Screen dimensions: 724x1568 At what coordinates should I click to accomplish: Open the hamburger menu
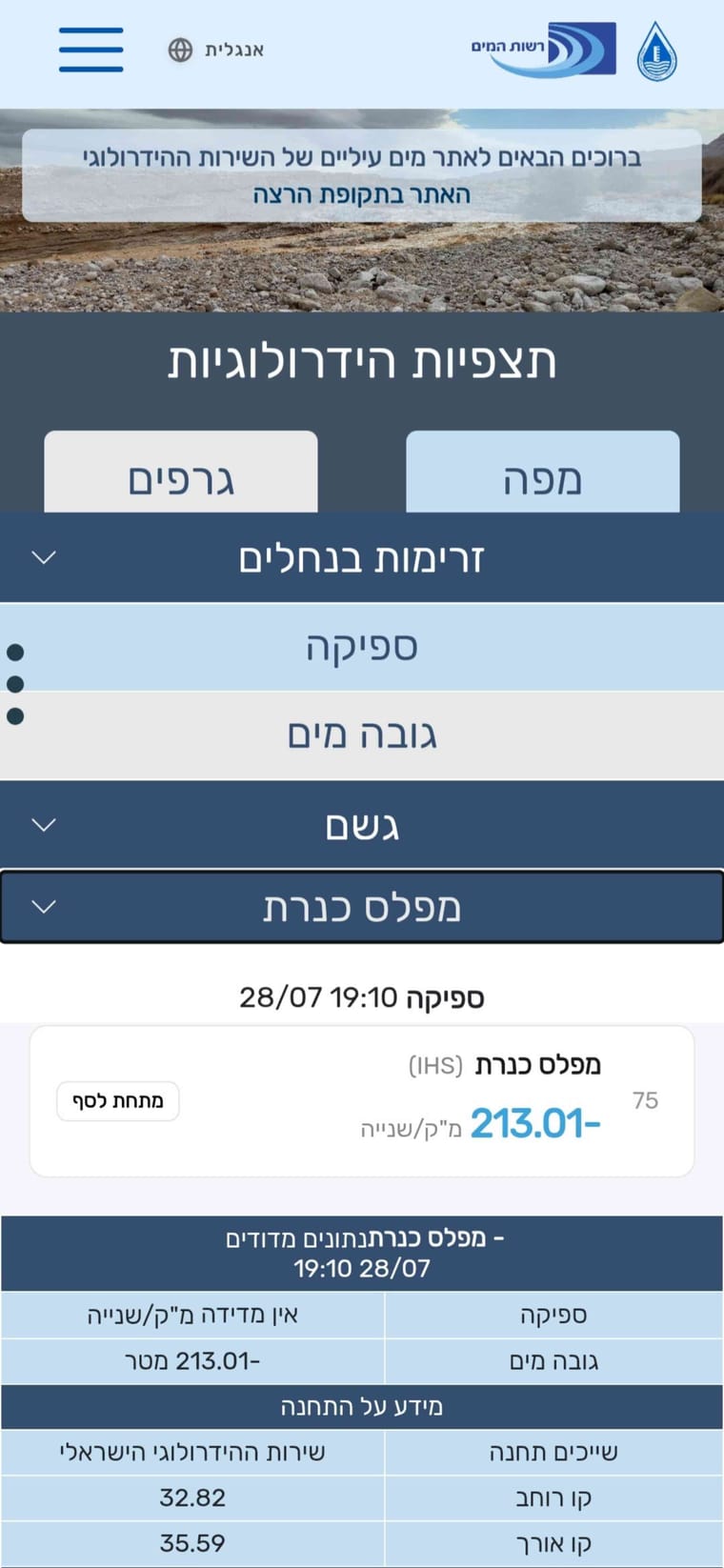(x=90, y=50)
